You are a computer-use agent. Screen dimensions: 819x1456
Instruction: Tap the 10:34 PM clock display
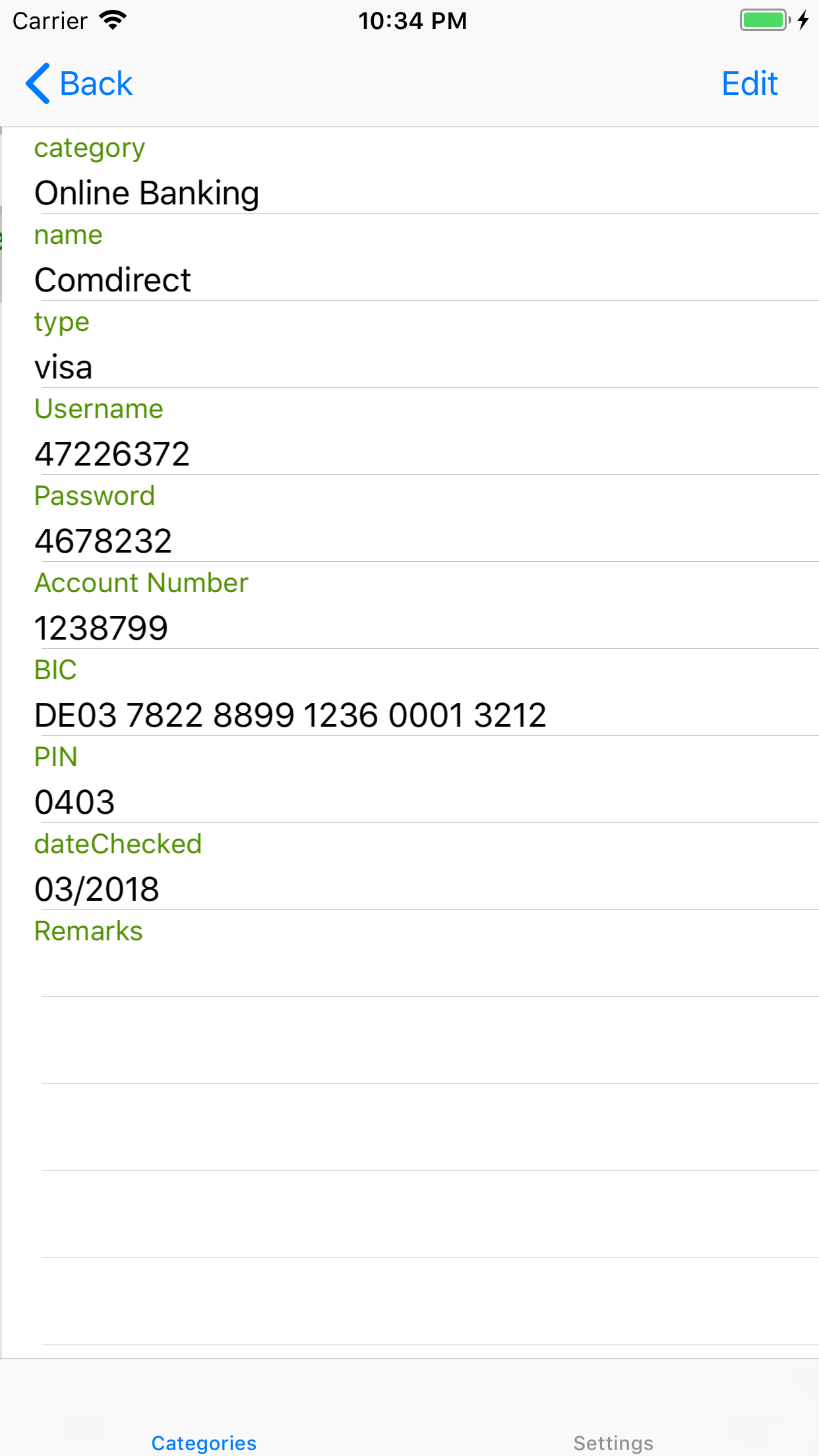coord(413,20)
